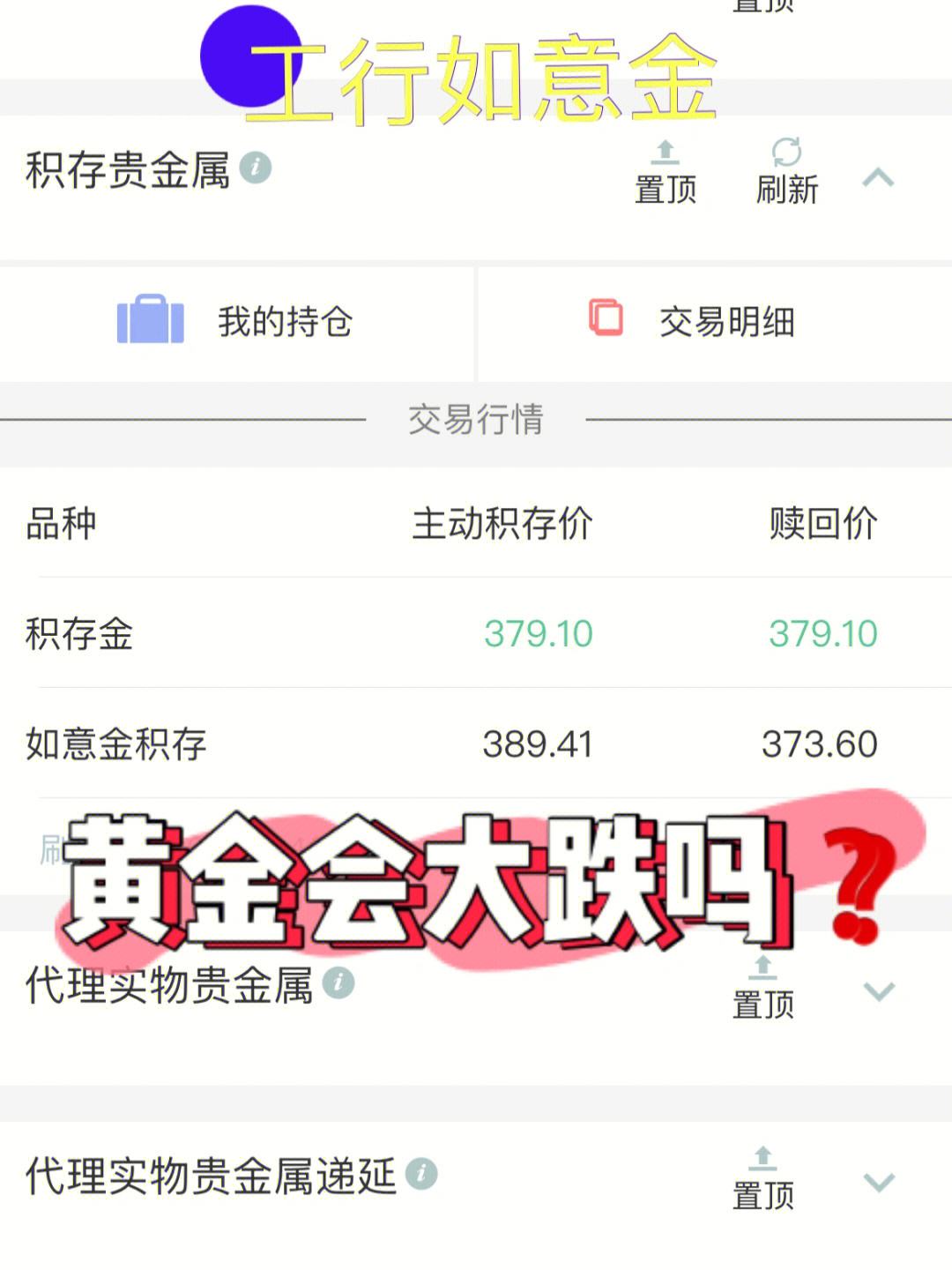This screenshot has height=1270, width=952.
Task: Pin 代理实物贵金属 section to top
Action: click(763, 988)
